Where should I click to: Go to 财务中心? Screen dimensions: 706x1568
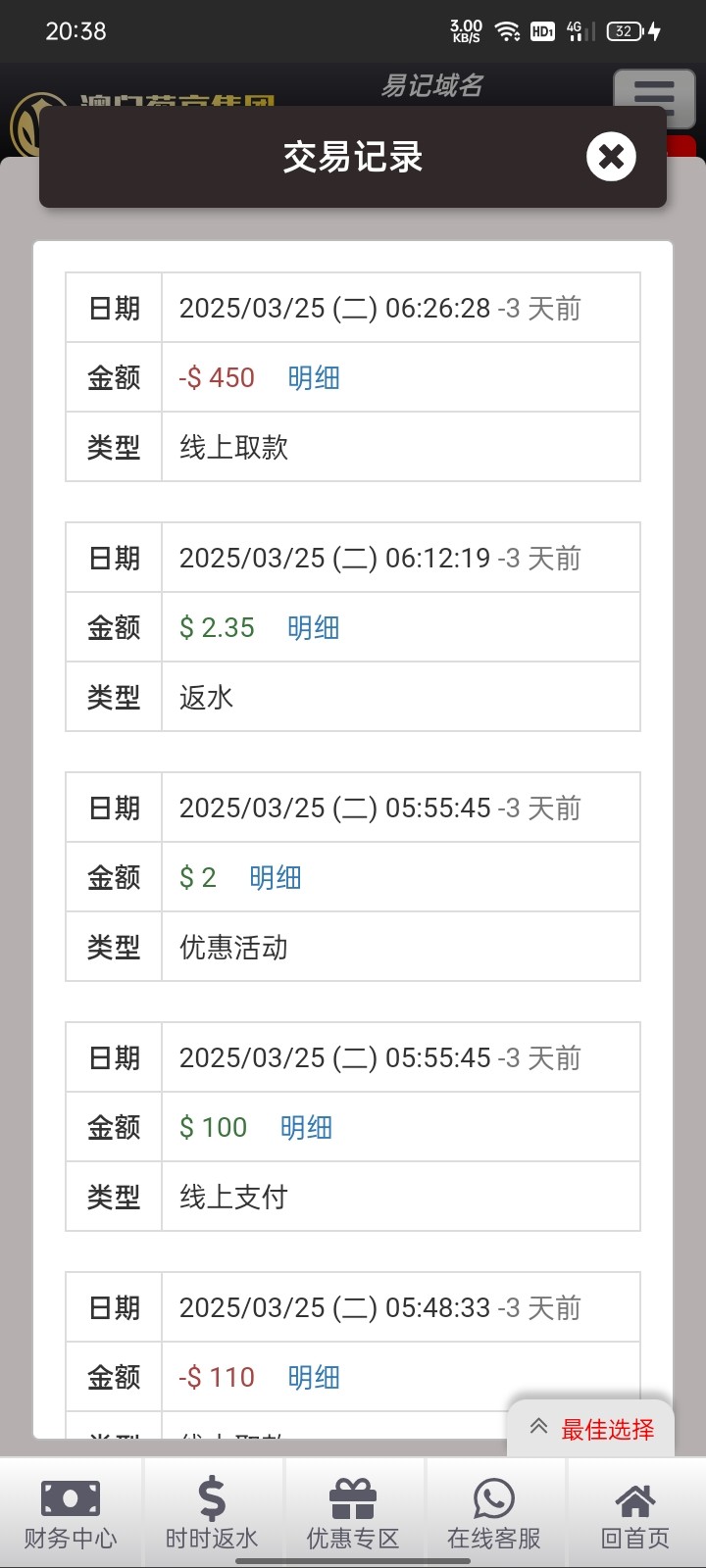pyautogui.click(x=71, y=1513)
